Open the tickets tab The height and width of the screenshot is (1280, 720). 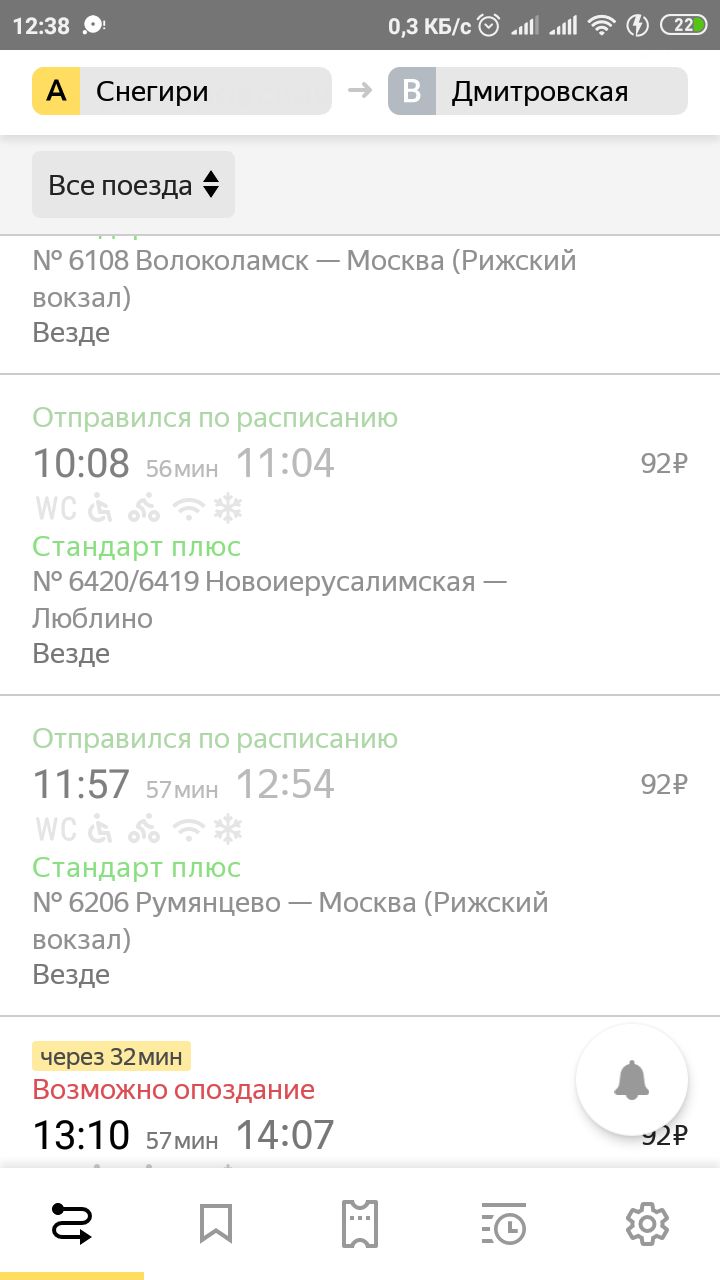click(360, 1224)
